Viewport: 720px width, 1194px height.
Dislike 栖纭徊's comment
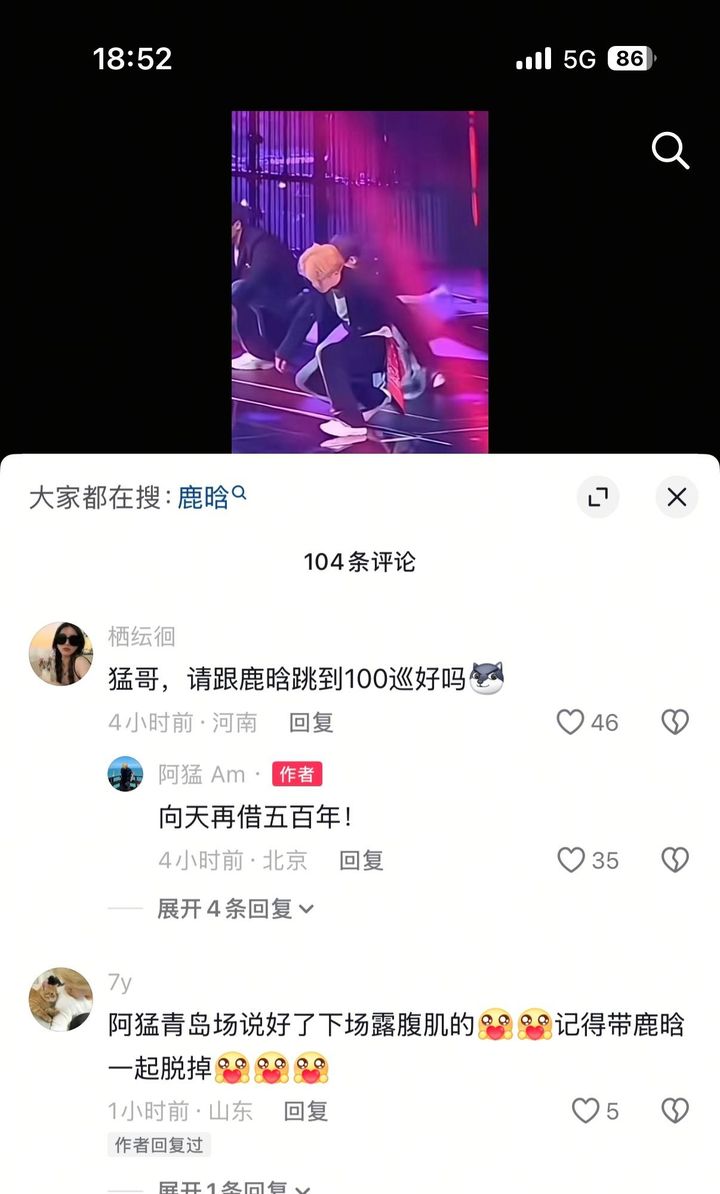675,722
